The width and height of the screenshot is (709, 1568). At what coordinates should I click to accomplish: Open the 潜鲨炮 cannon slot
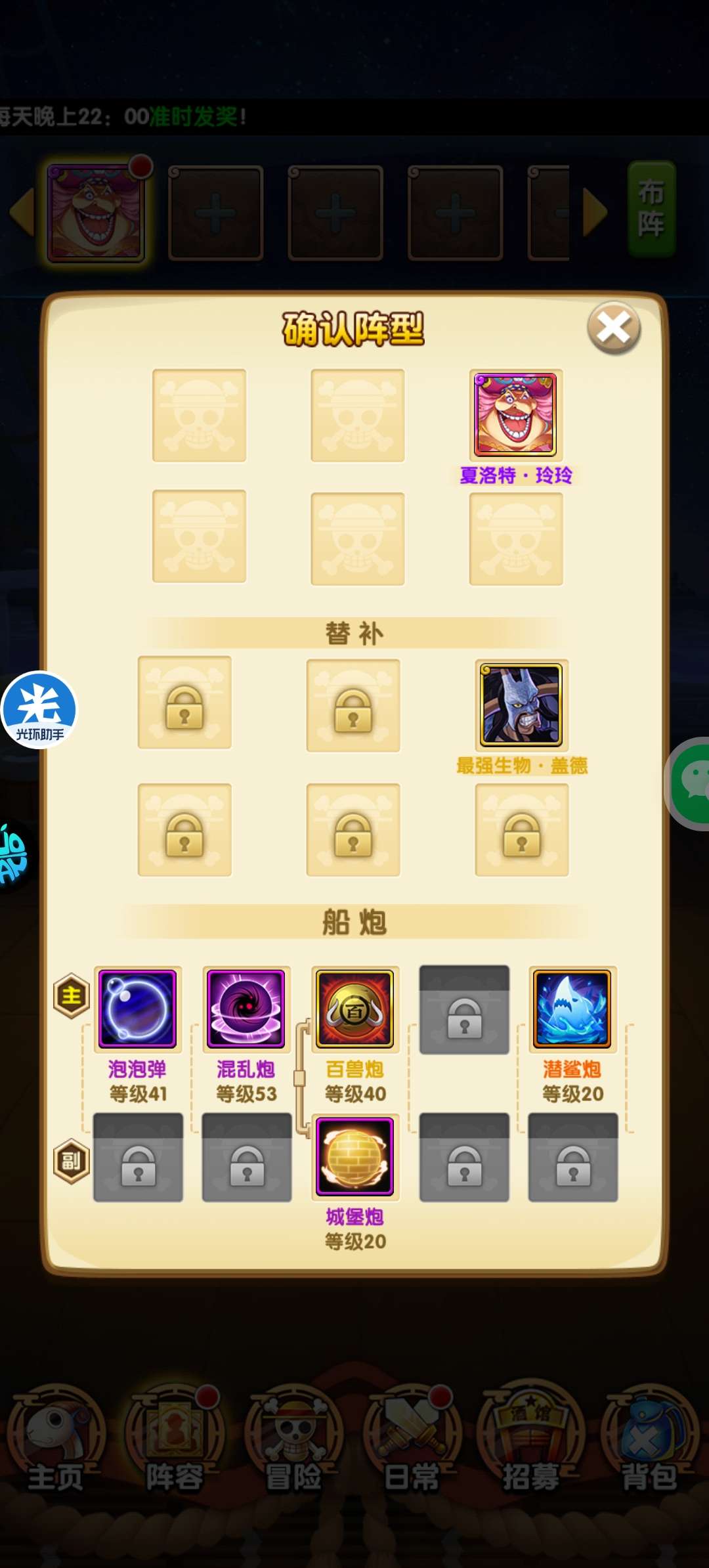(572, 1009)
